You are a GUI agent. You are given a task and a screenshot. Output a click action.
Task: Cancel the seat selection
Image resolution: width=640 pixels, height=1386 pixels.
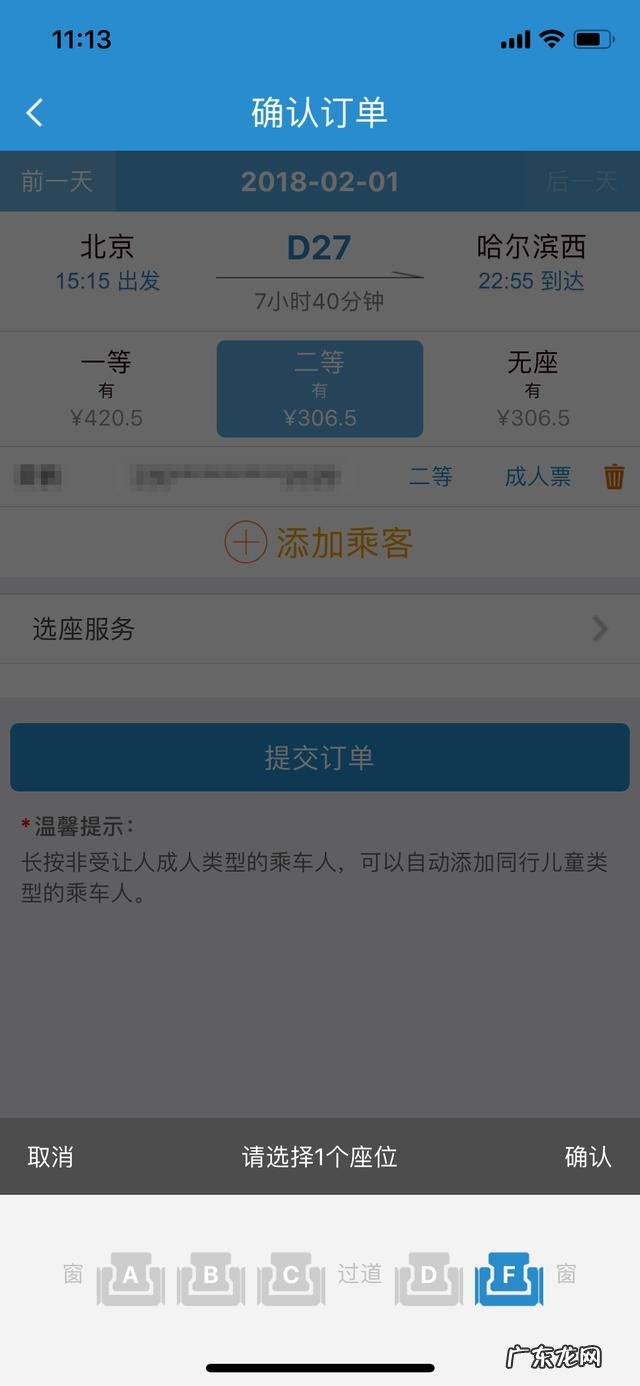(x=50, y=1157)
